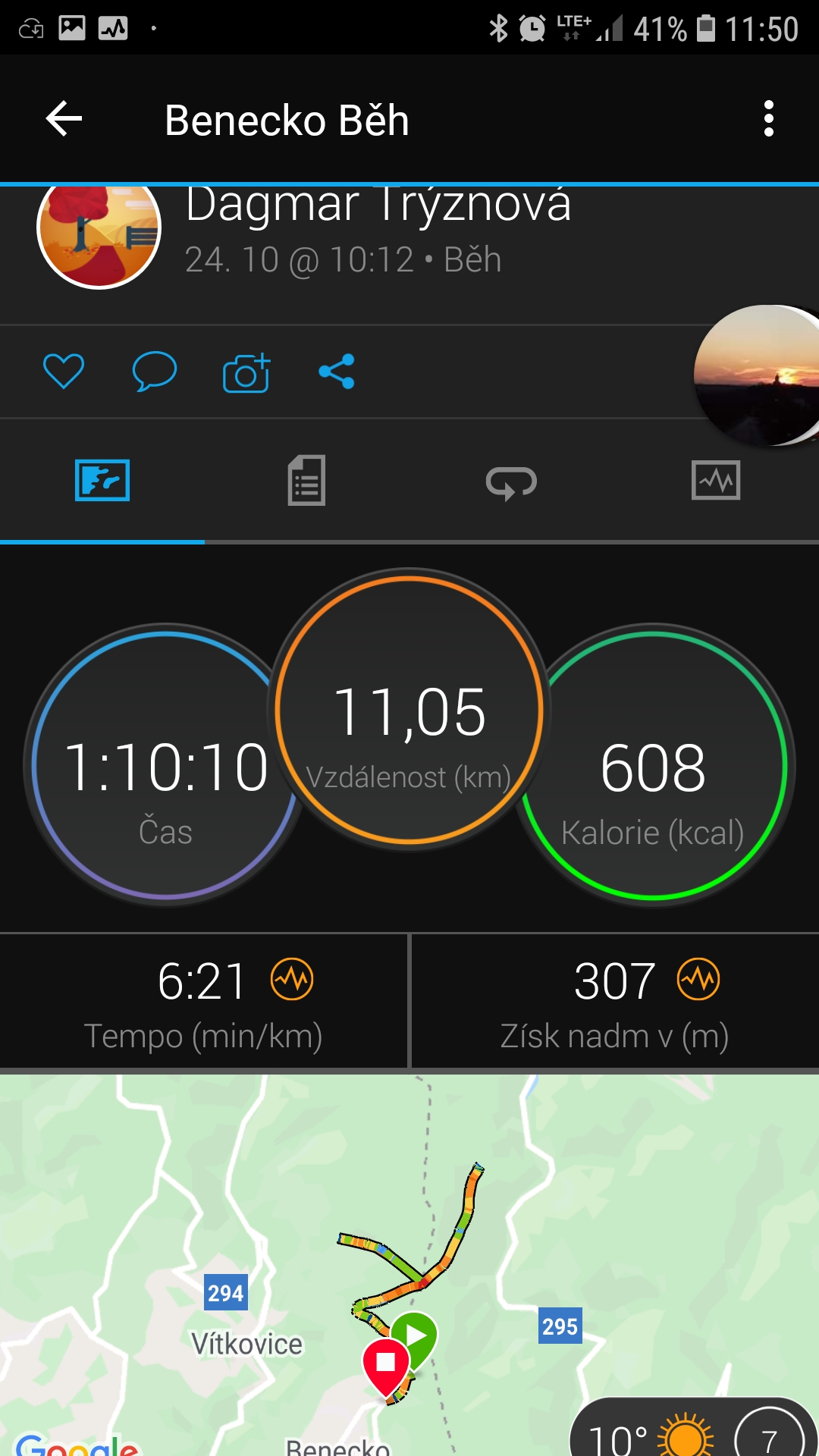Open the three-dot overflow menu
The image size is (819, 1456).
(x=769, y=119)
